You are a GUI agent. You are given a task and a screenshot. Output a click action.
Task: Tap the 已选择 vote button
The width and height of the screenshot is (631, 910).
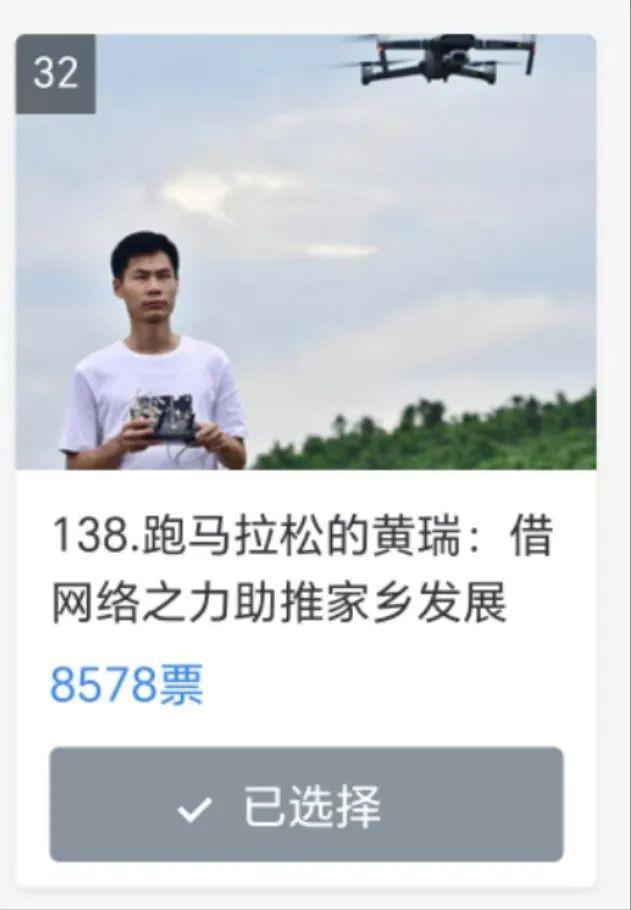306,805
